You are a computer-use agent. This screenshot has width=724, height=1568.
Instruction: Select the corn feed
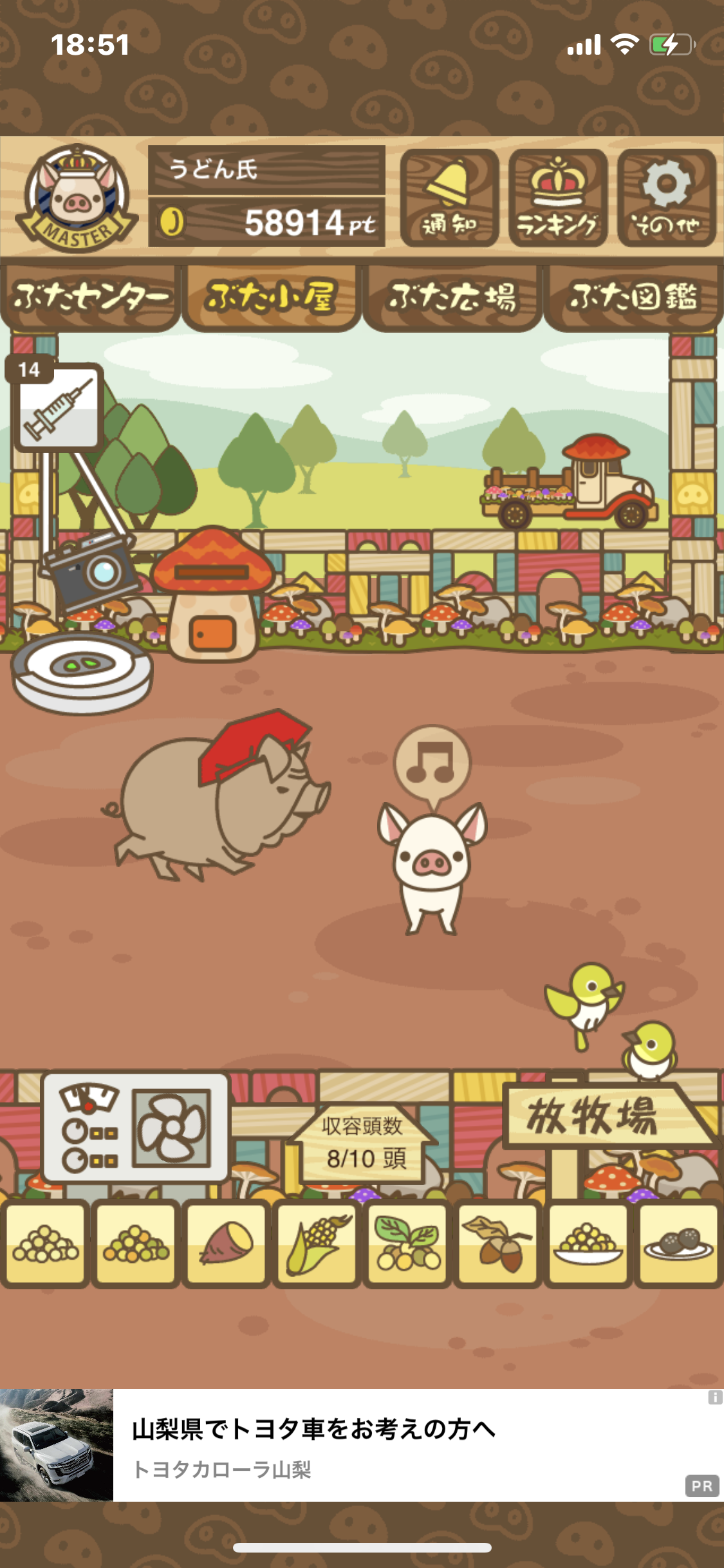point(317,1243)
